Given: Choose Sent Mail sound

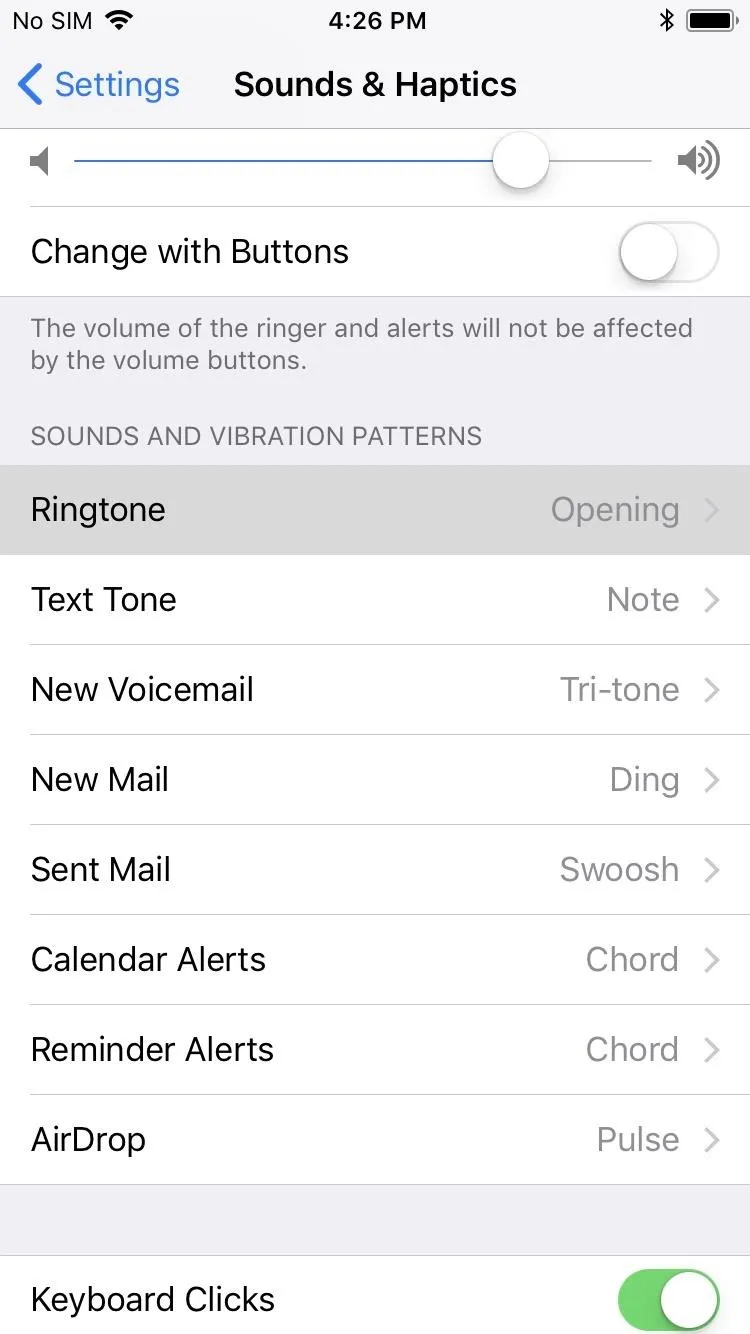Looking at the screenshot, I should [375, 870].
